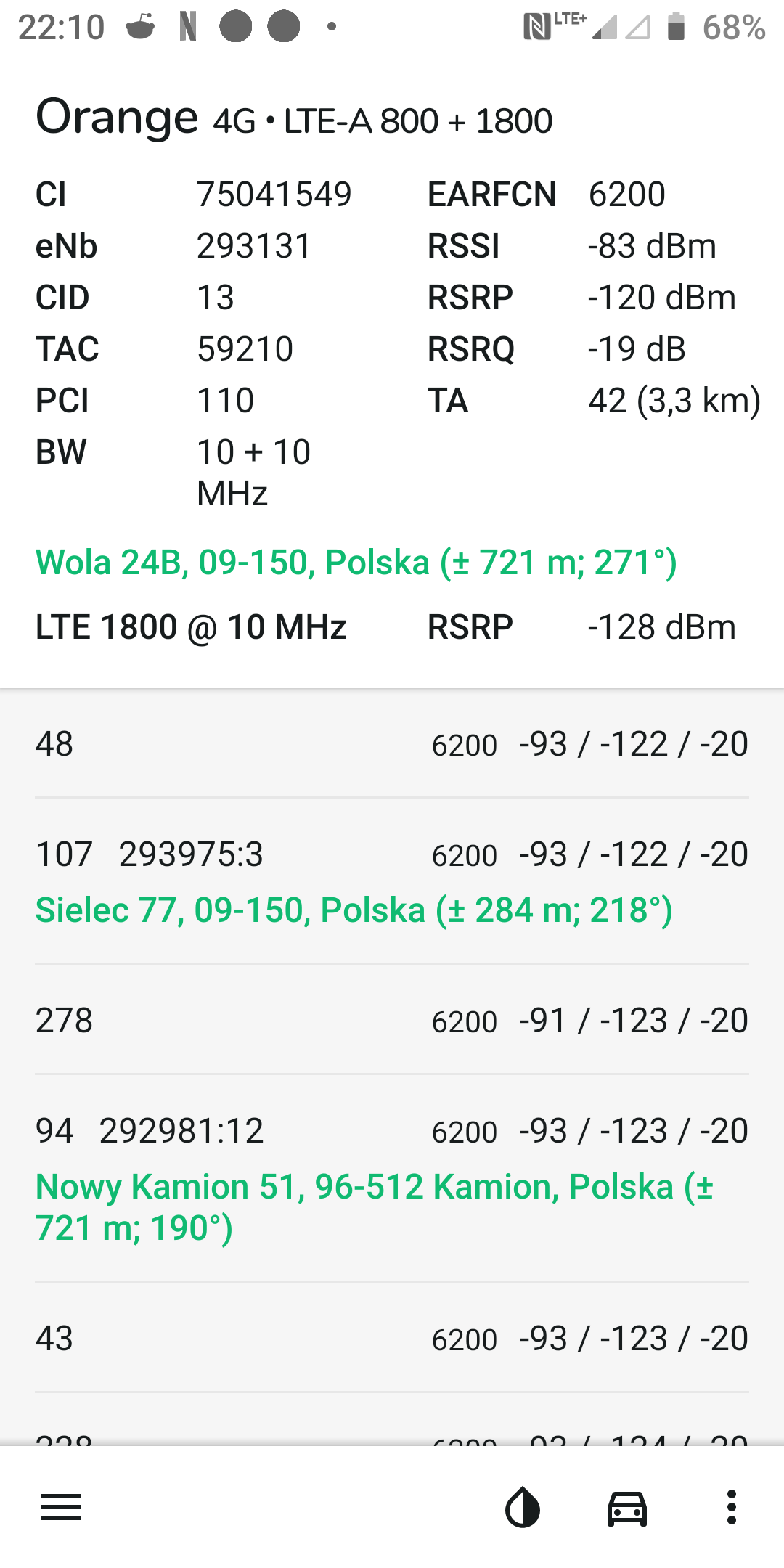The height and width of the screenshot is (1568, 784).
Task: Toggle the display theme using droplet icon
Action: (x=522, y=1508)
